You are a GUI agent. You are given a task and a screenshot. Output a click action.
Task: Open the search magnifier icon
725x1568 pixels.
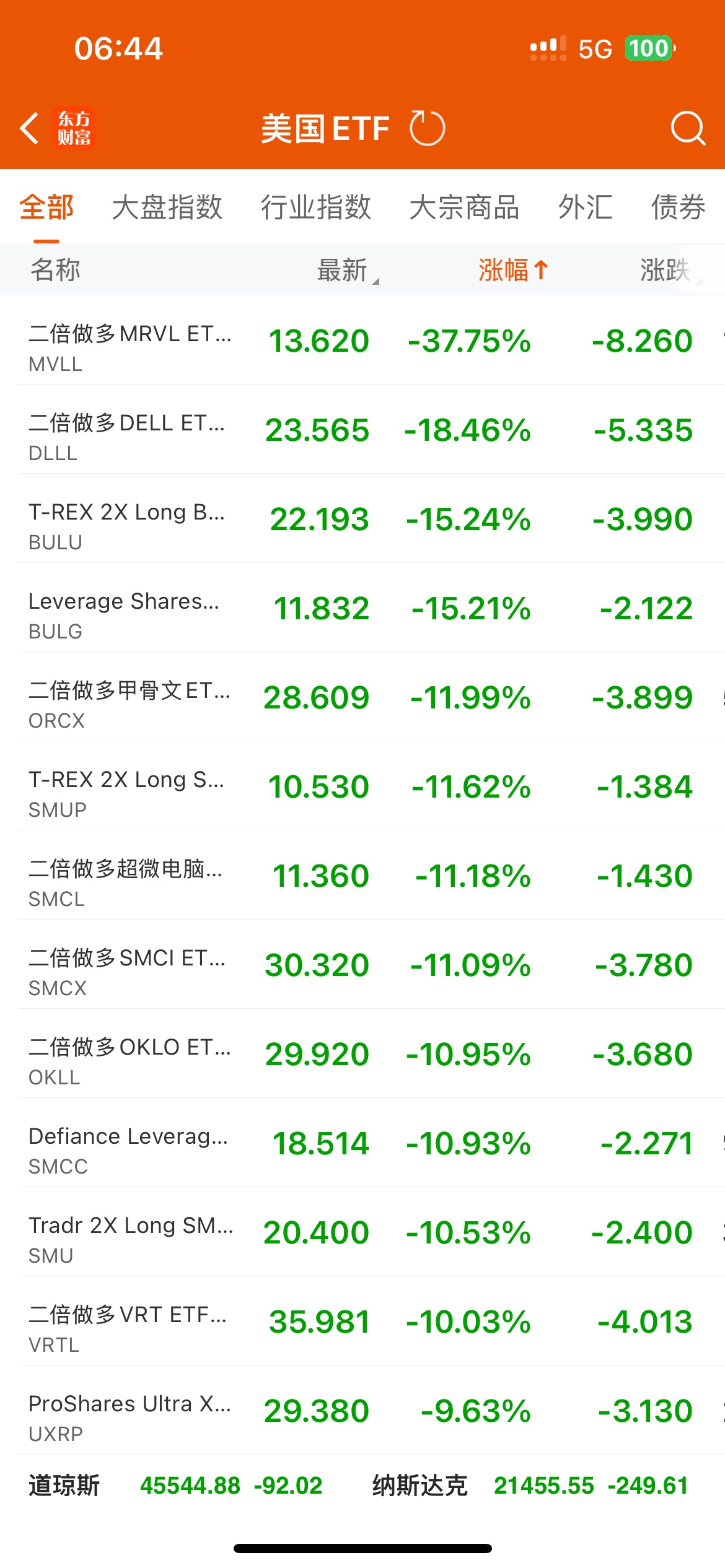coord(688,128)
